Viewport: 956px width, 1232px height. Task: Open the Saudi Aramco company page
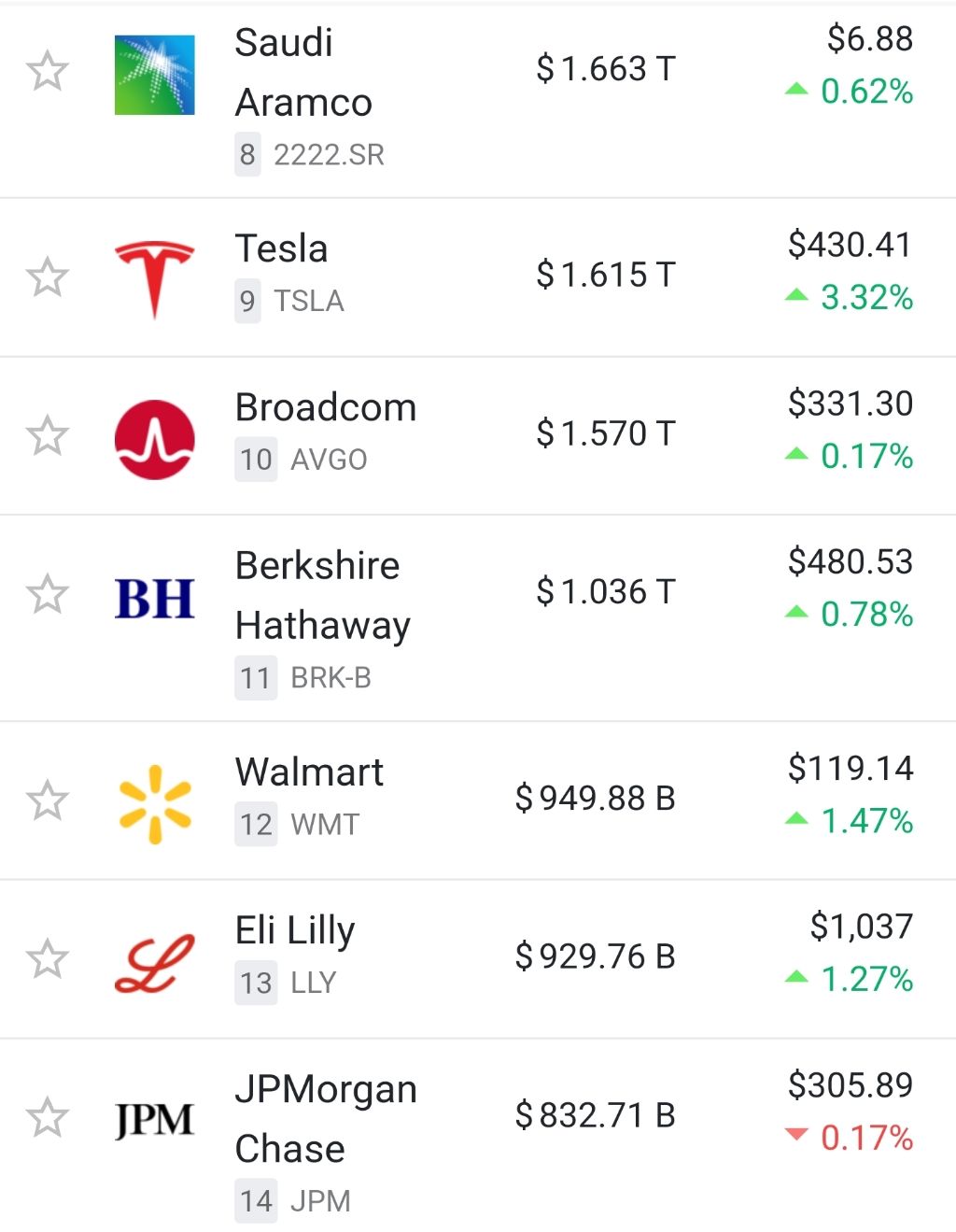(303, 73)
